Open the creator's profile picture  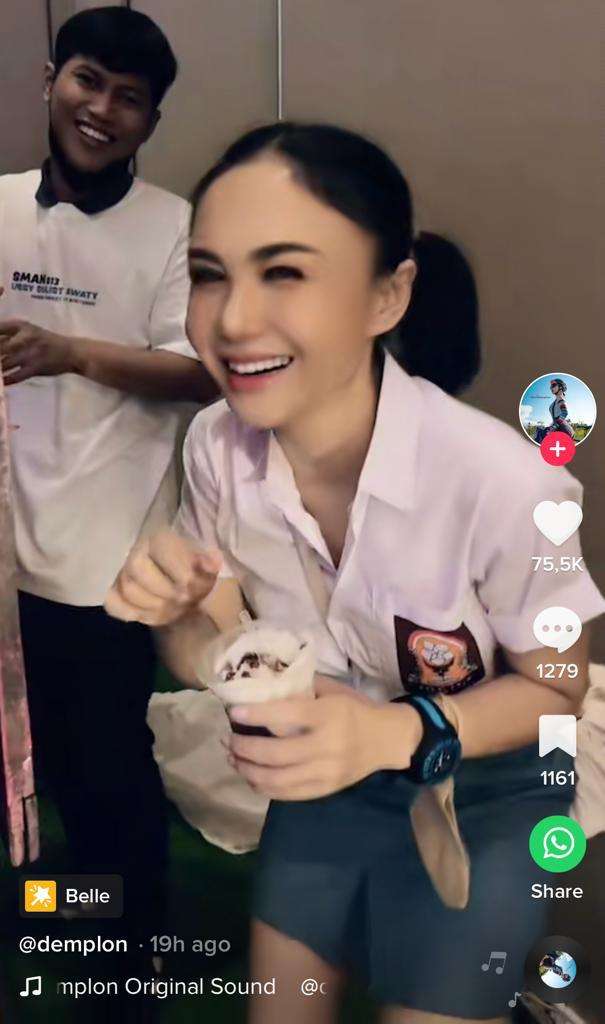coord(557,406)
